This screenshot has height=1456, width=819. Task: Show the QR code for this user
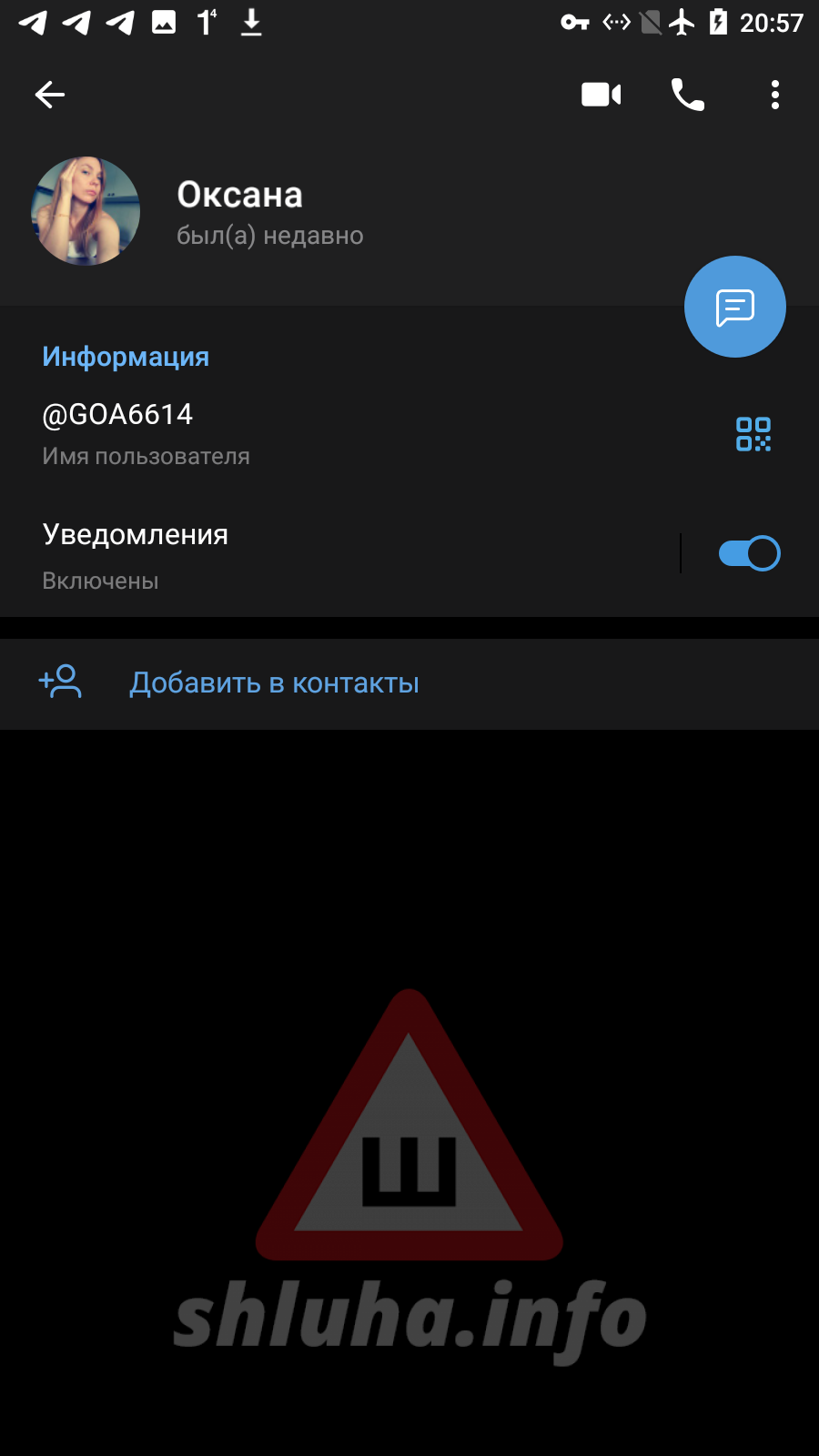(x=753, y=434)
